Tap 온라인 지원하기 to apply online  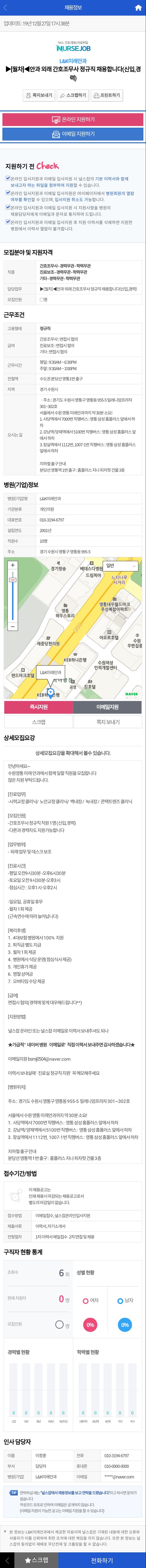[73, 119]
